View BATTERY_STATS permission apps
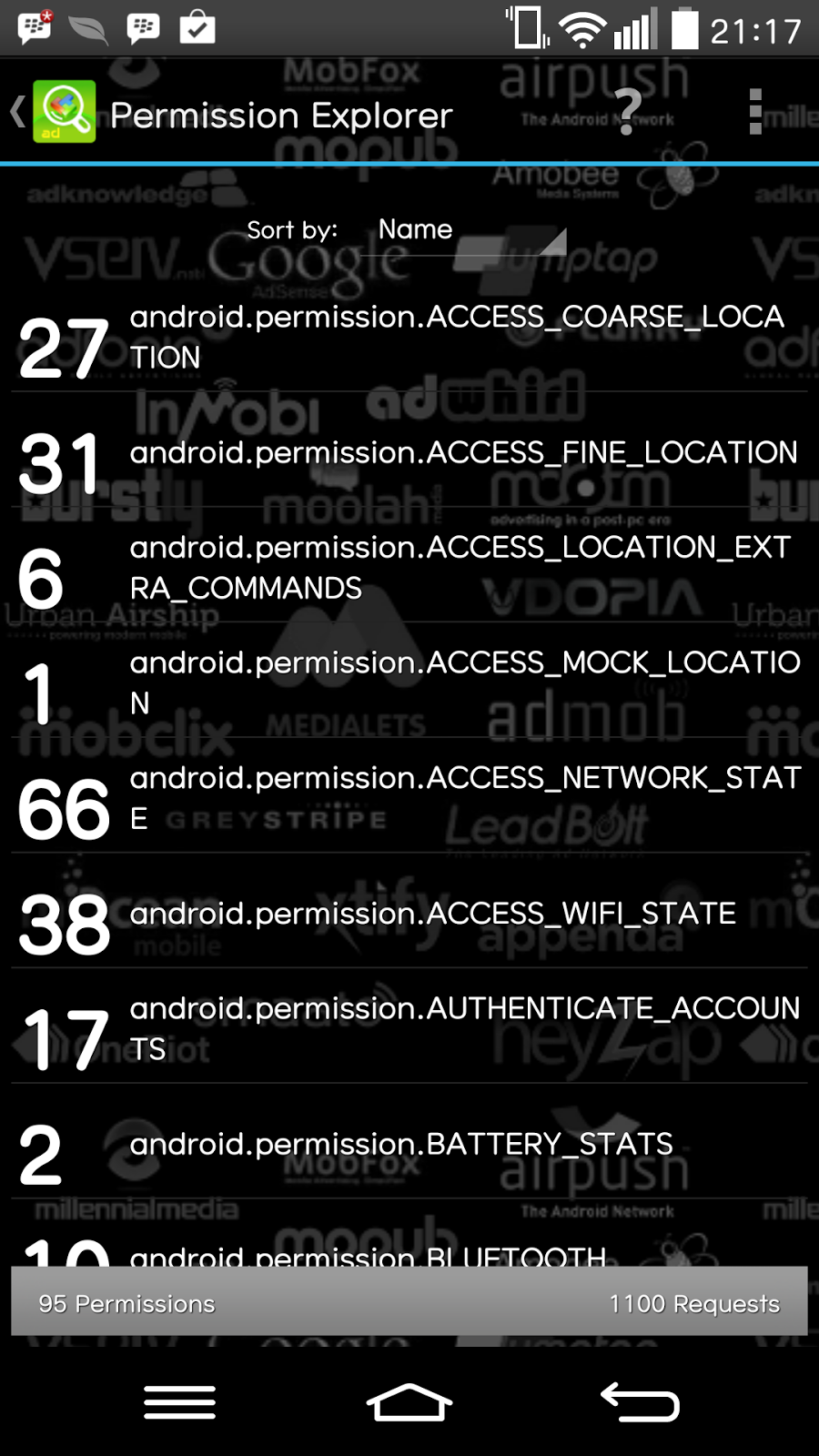819x1456 pixels. 409,1142
